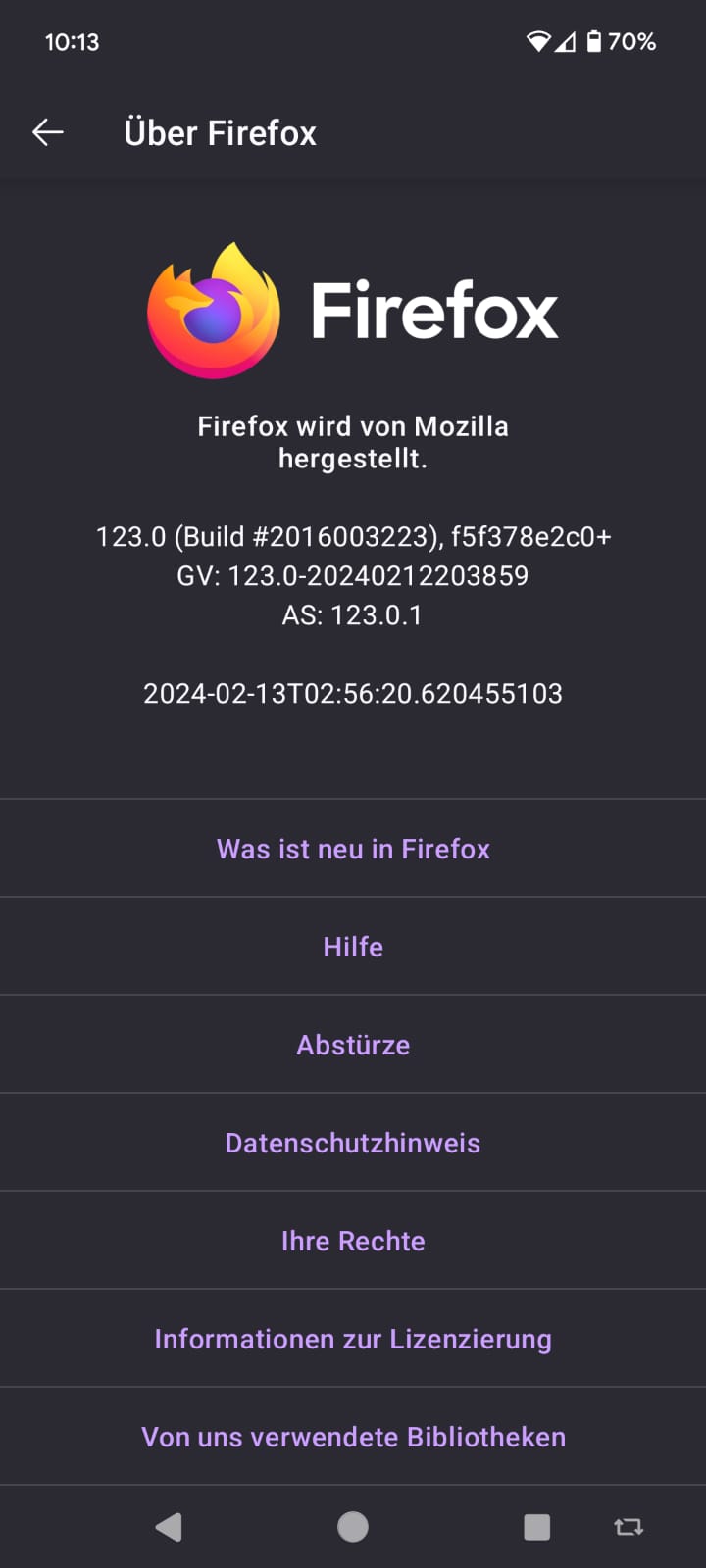Tap the system home button
This screenshot has height=1568, width=706.
[x=353, y=1527]
